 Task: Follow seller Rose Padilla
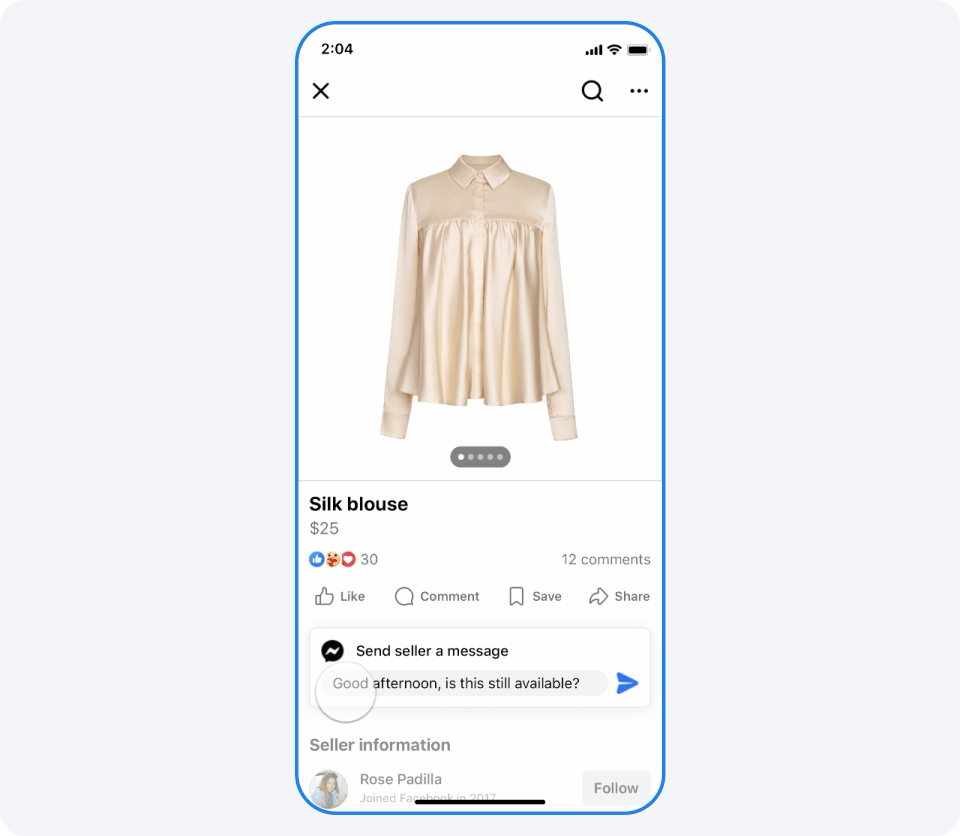(x=615, y=788)
